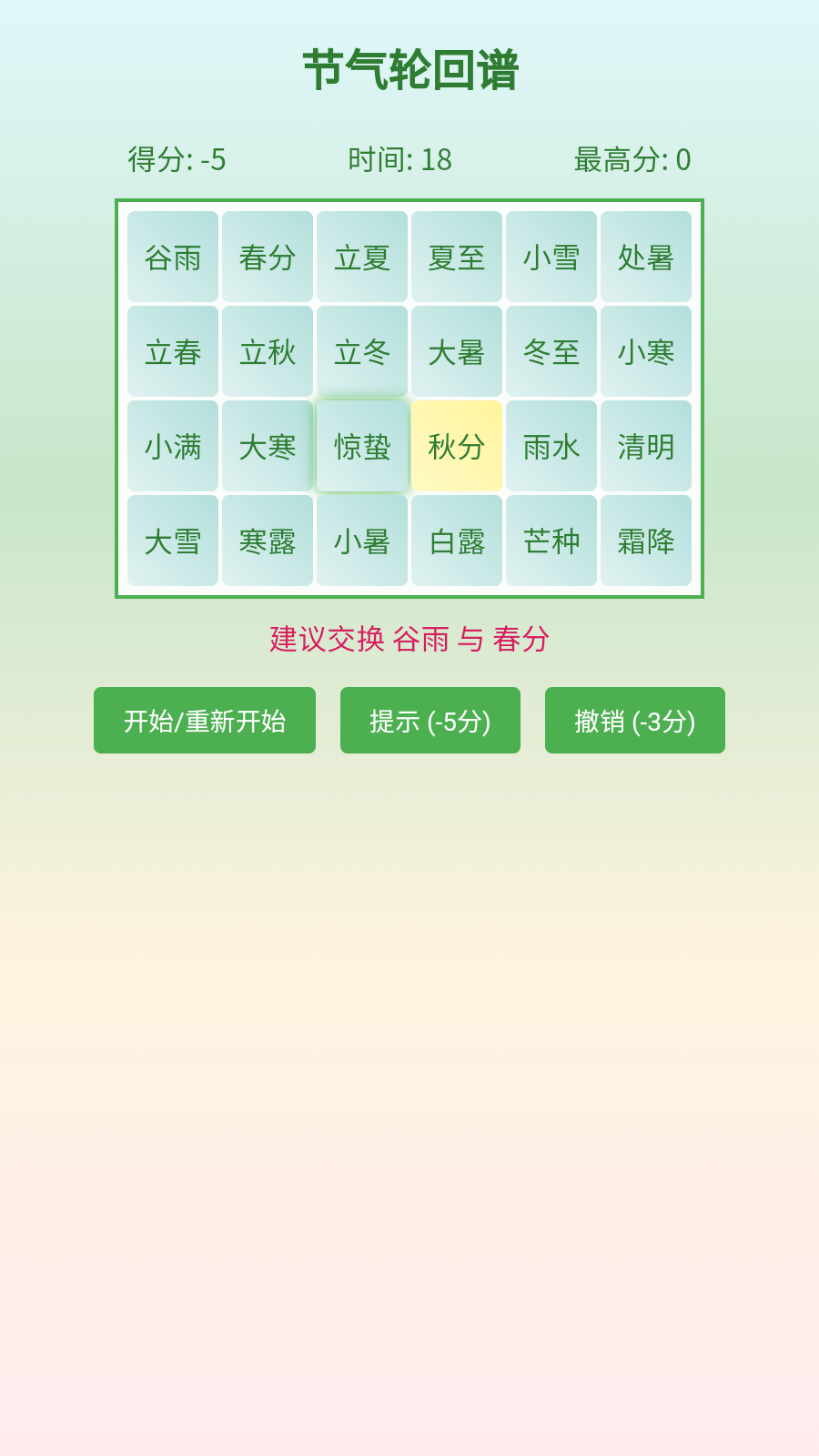Request a hint with 提示 (-5分)
819x1456 pixels.
[430, 721]
